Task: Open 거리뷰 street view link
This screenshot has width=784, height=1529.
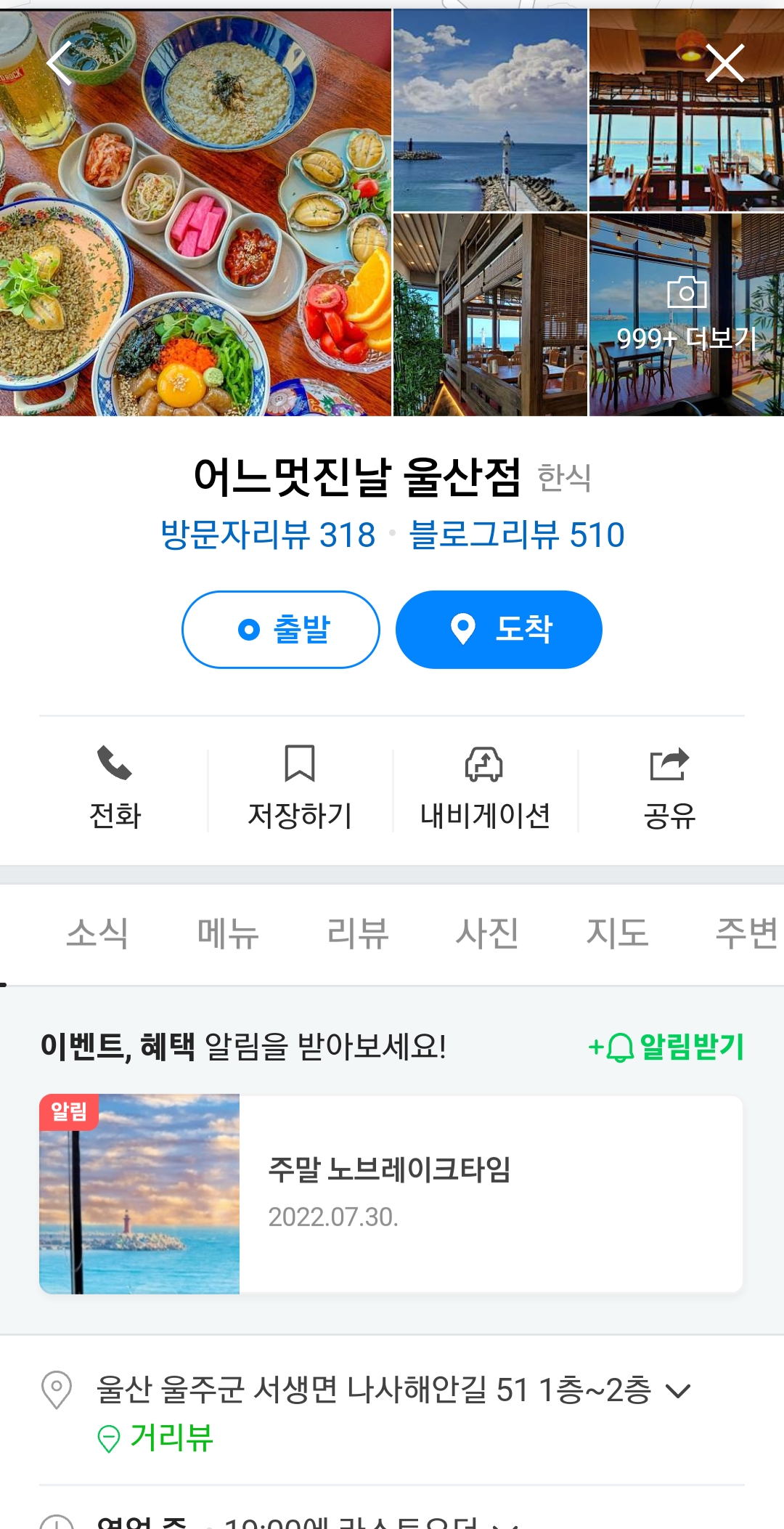Action: (155, 1437)
